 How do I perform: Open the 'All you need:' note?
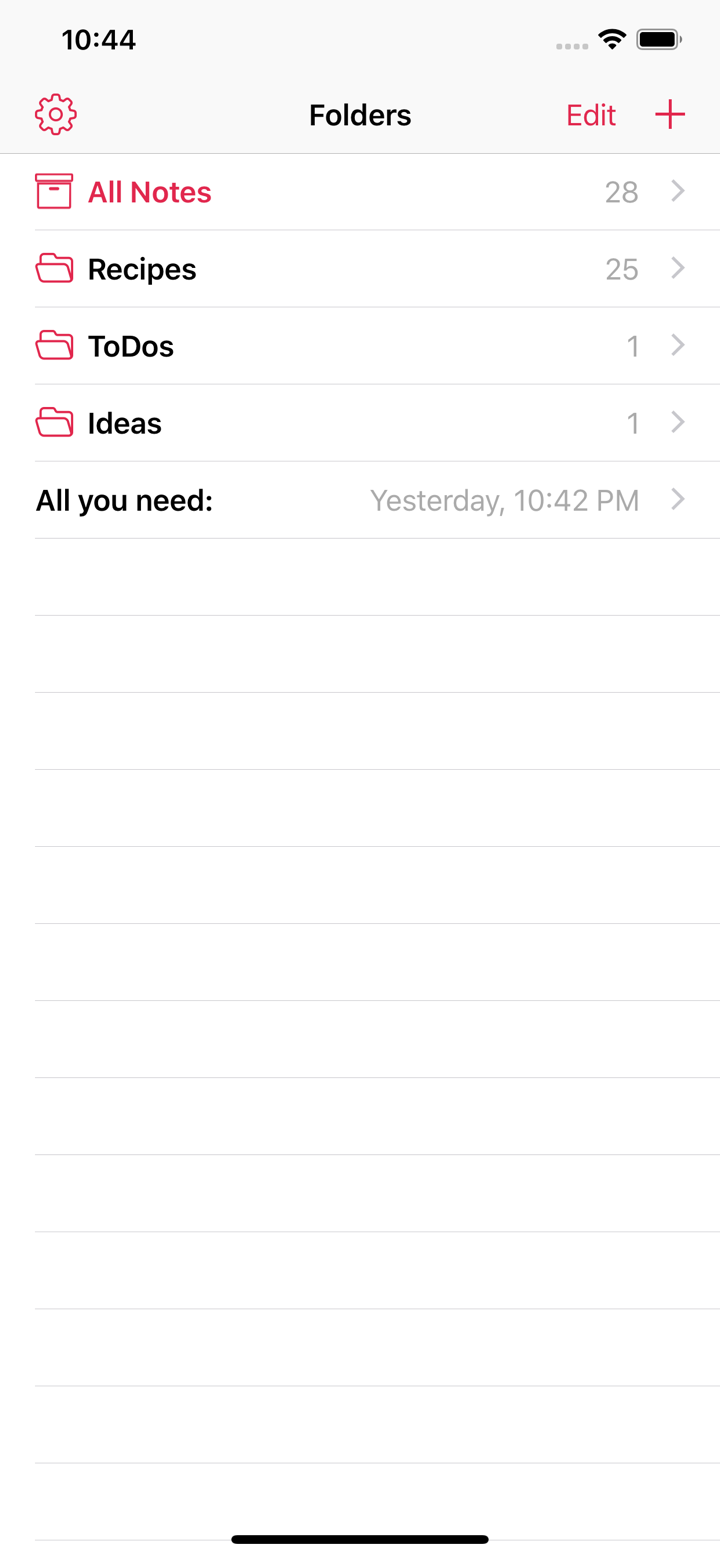[123, 500]
